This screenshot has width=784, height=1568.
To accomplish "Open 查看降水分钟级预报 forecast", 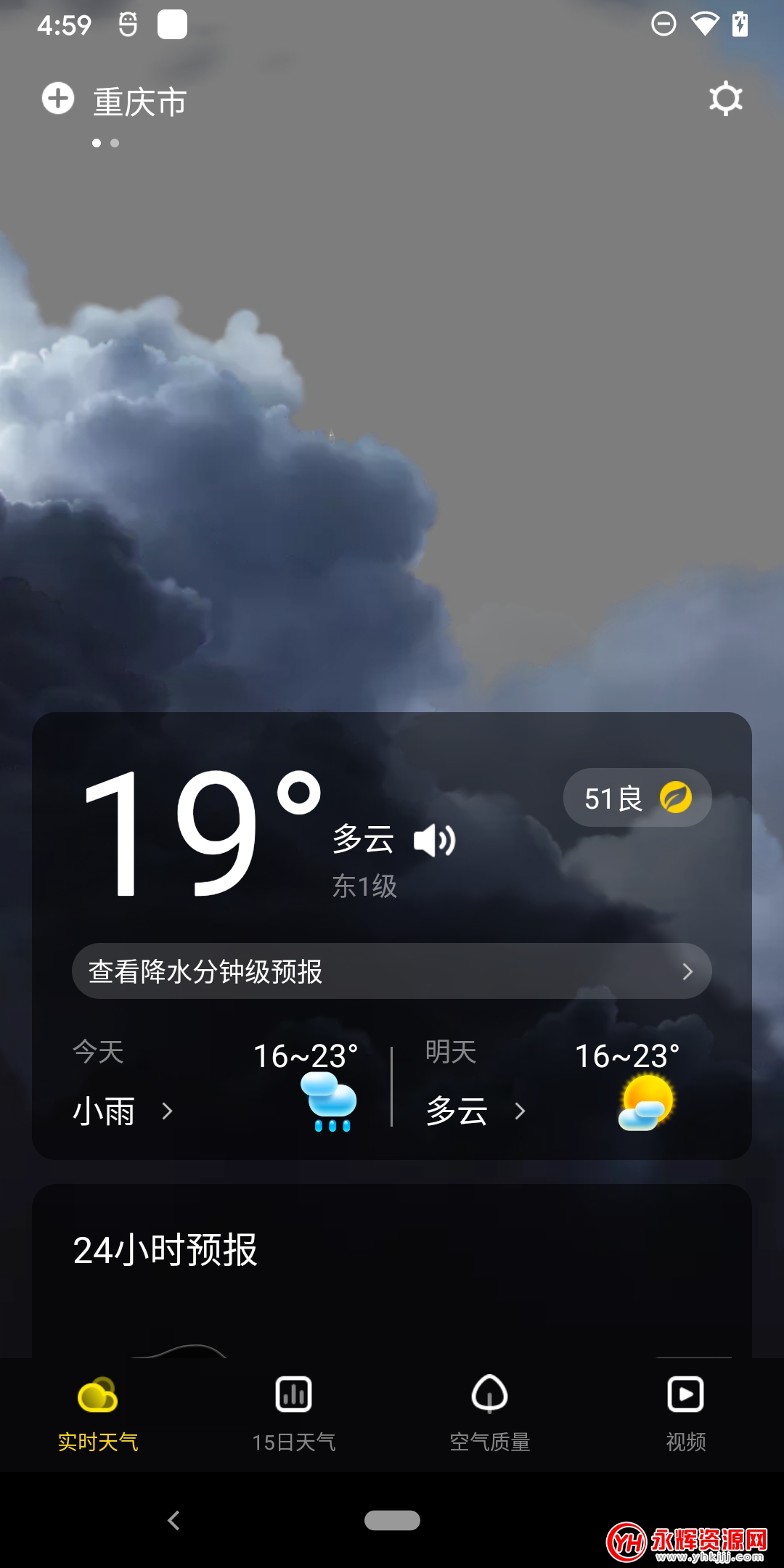I will [x=391, y=971].
